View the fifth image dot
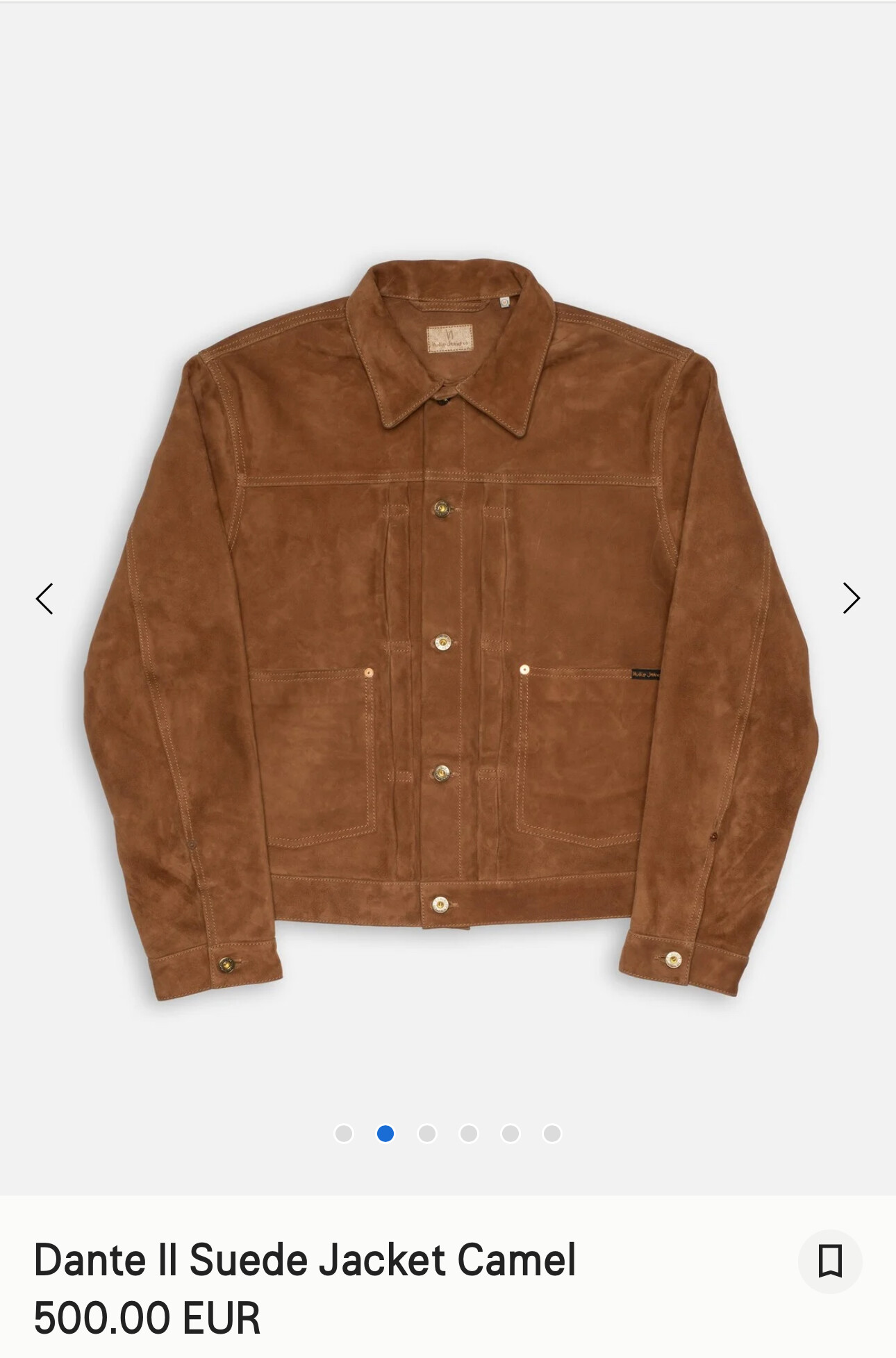Image resolution: width=896 pixels, height=1358 pixels. click(x=511, y=1134)
